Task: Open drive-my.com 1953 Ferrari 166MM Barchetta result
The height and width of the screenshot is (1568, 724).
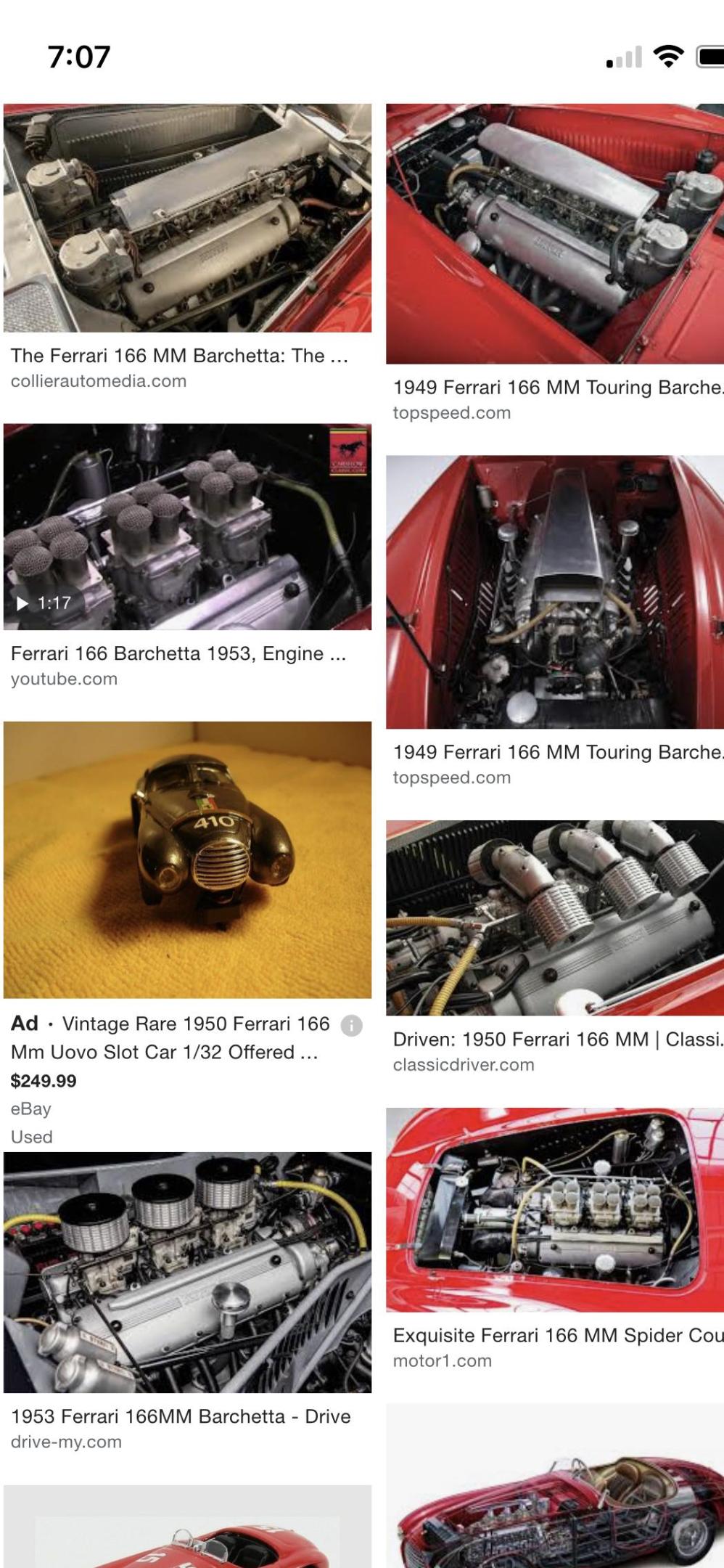Action: (187, 1272)
